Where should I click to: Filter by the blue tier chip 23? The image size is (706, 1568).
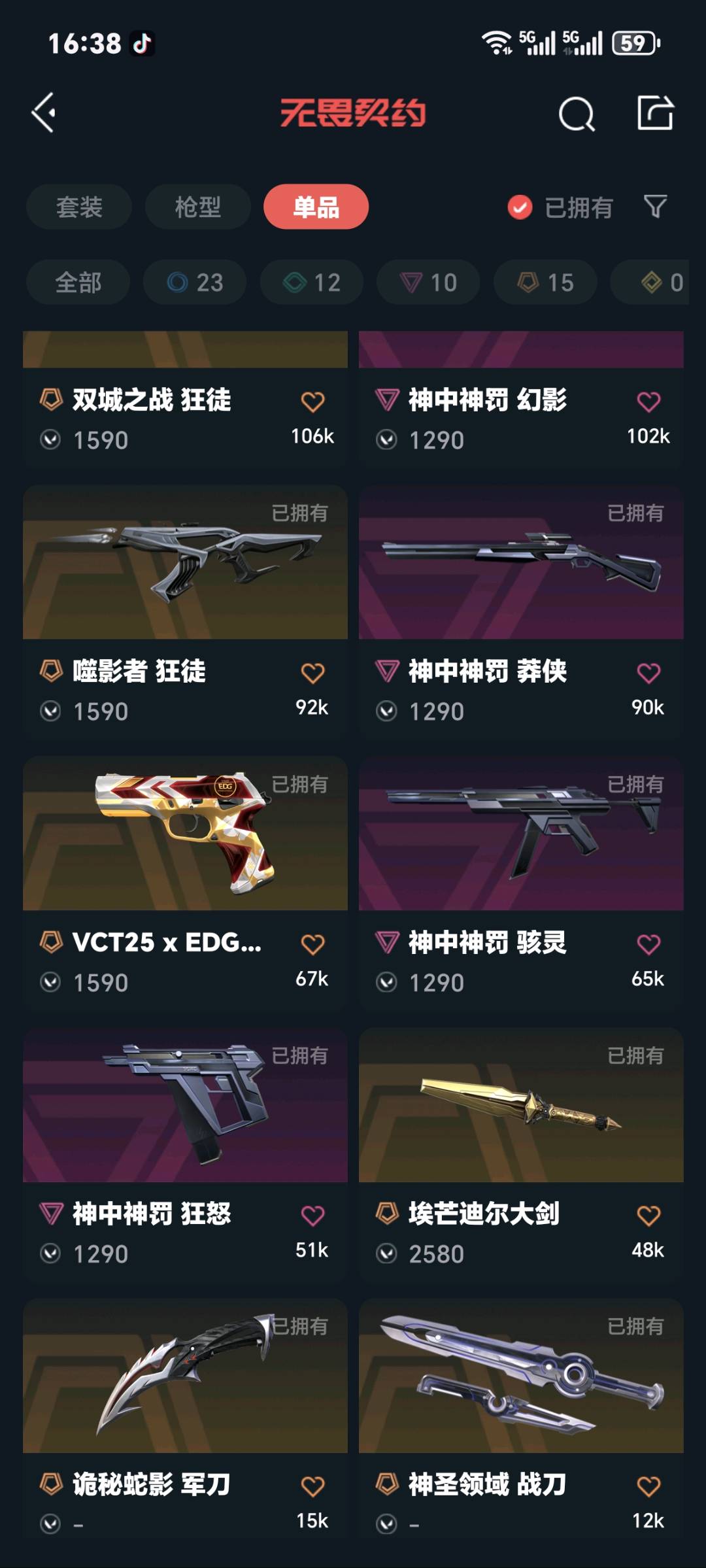(195, 282)
